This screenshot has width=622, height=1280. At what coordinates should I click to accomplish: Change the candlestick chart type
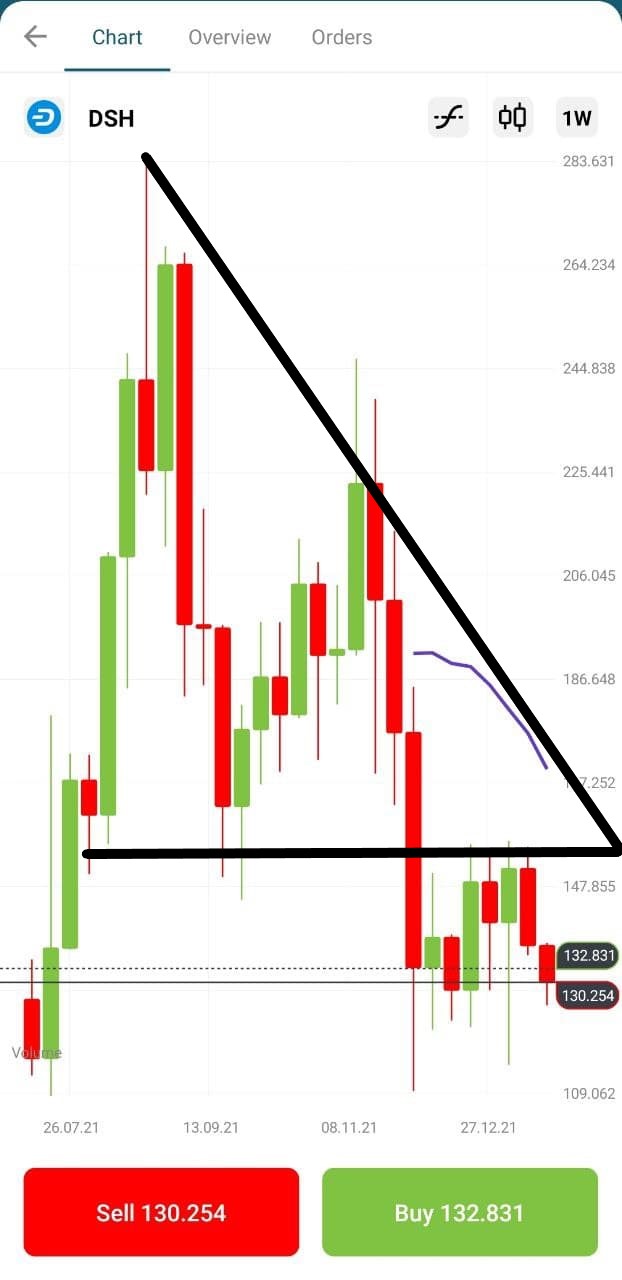(x=512, y=118)
